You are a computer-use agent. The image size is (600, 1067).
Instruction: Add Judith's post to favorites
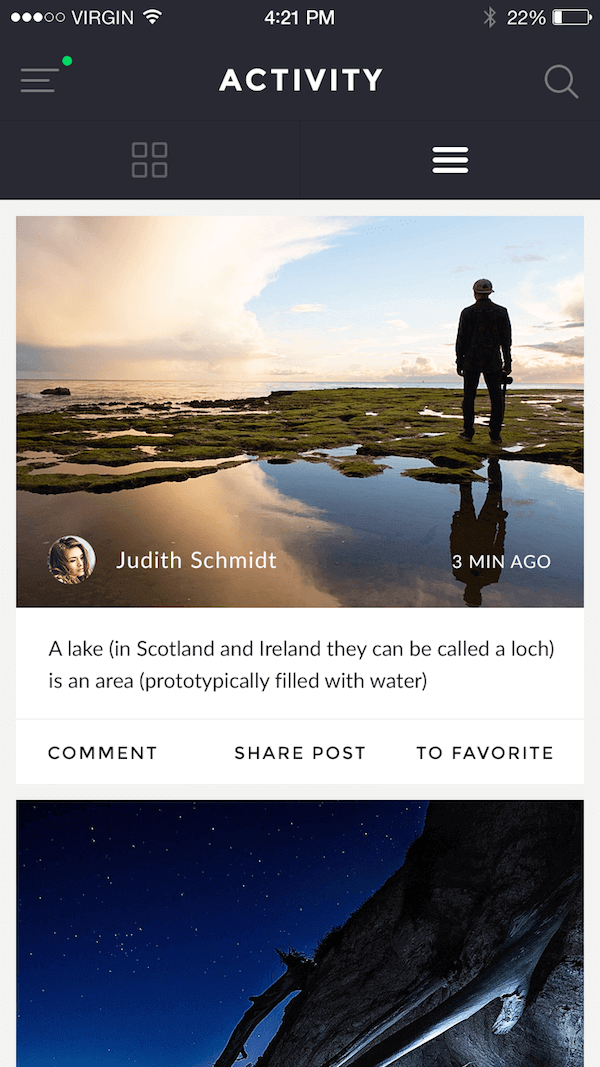485,753
